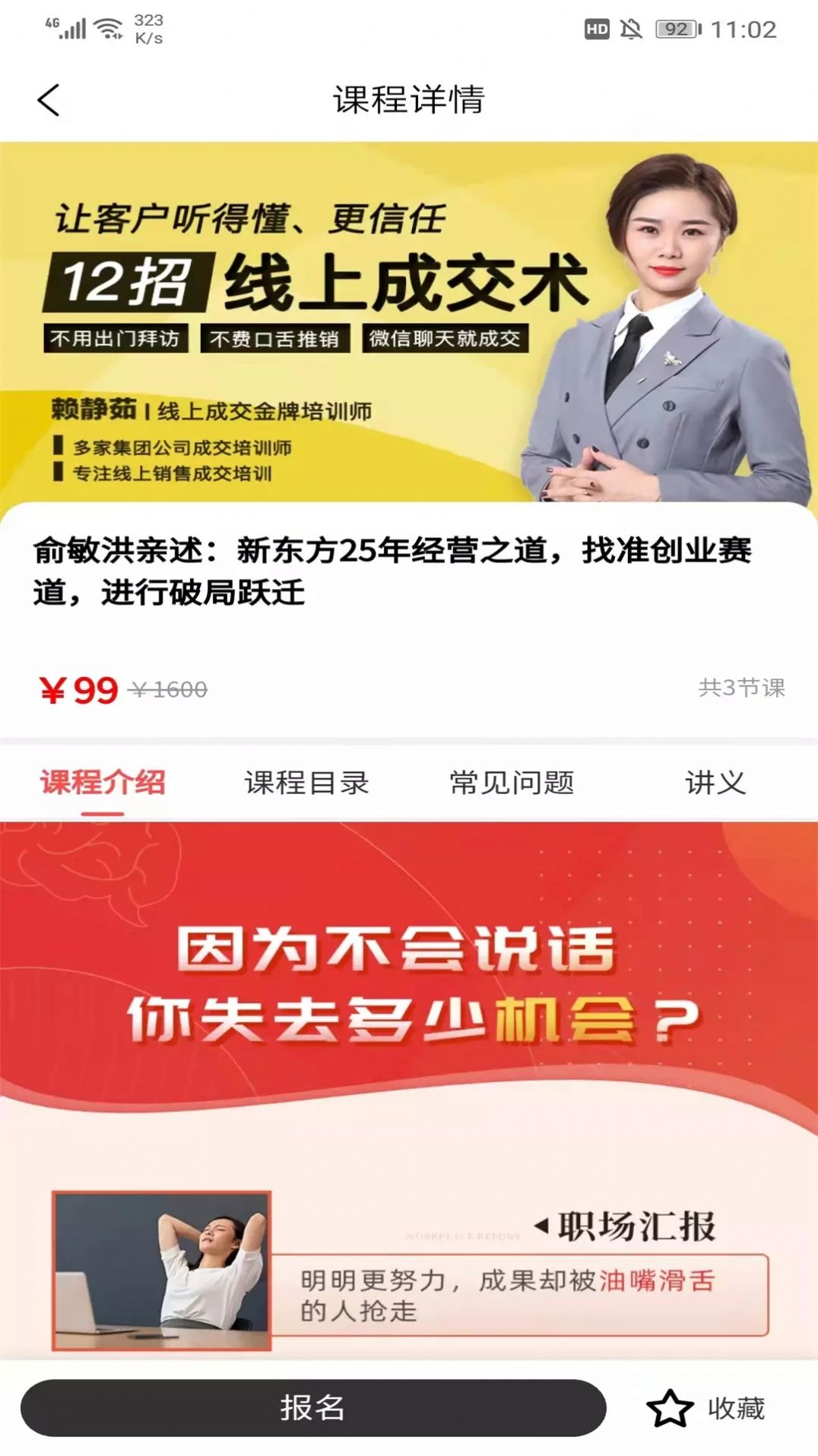818x1456 pixels.
Task: Tap the back arrow to exit course details
Action: (48, 99)
